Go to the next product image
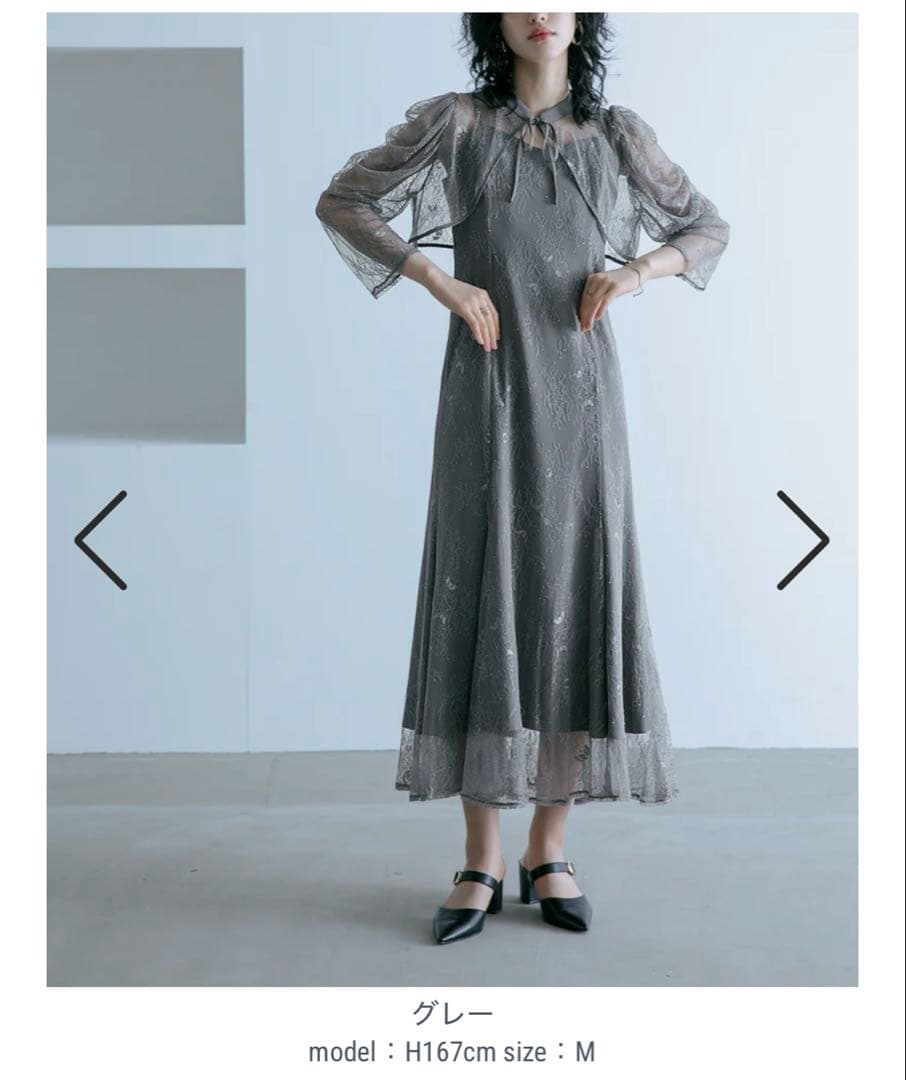The height and width of the screenshot is (1080, 906). (x=802, y=540)
